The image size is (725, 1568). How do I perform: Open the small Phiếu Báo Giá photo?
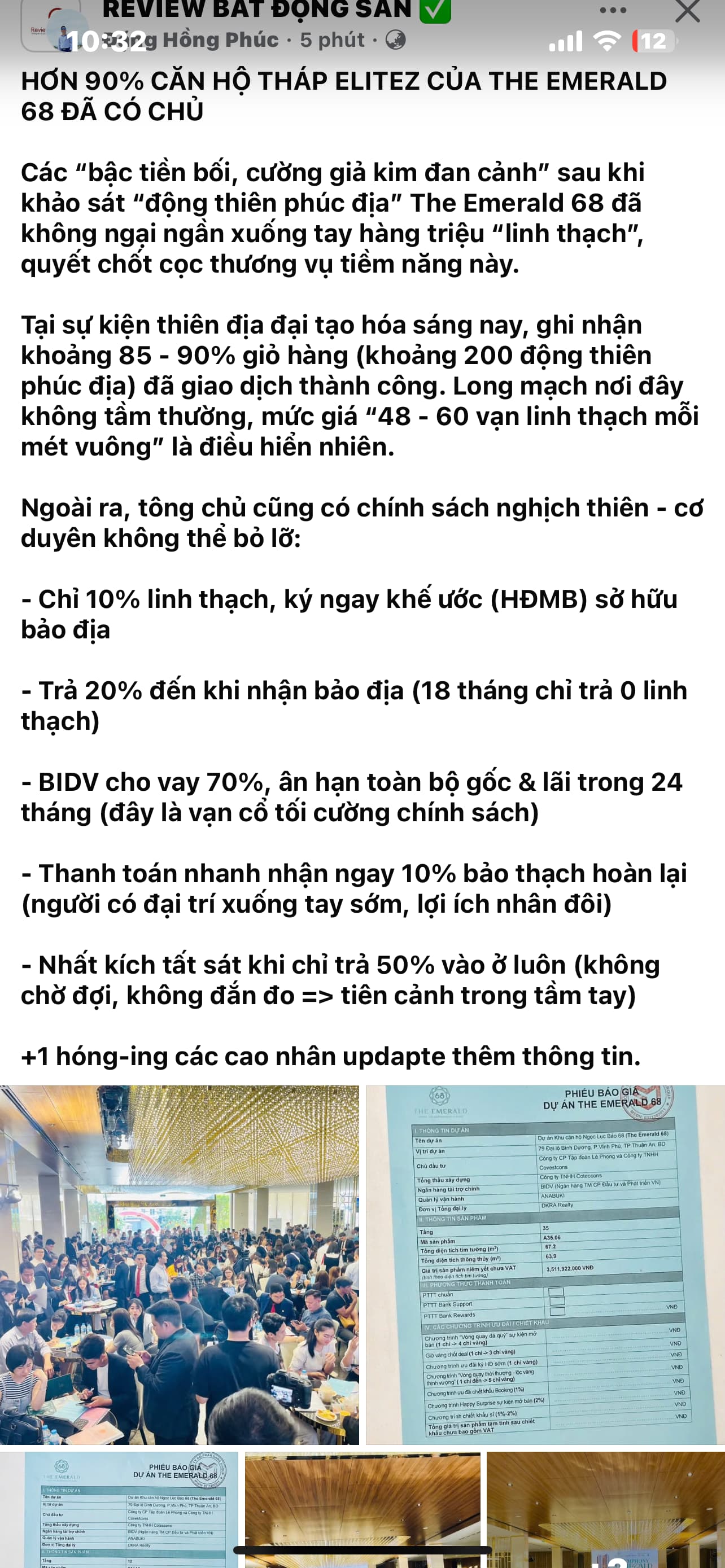[x=120, y=1509]
